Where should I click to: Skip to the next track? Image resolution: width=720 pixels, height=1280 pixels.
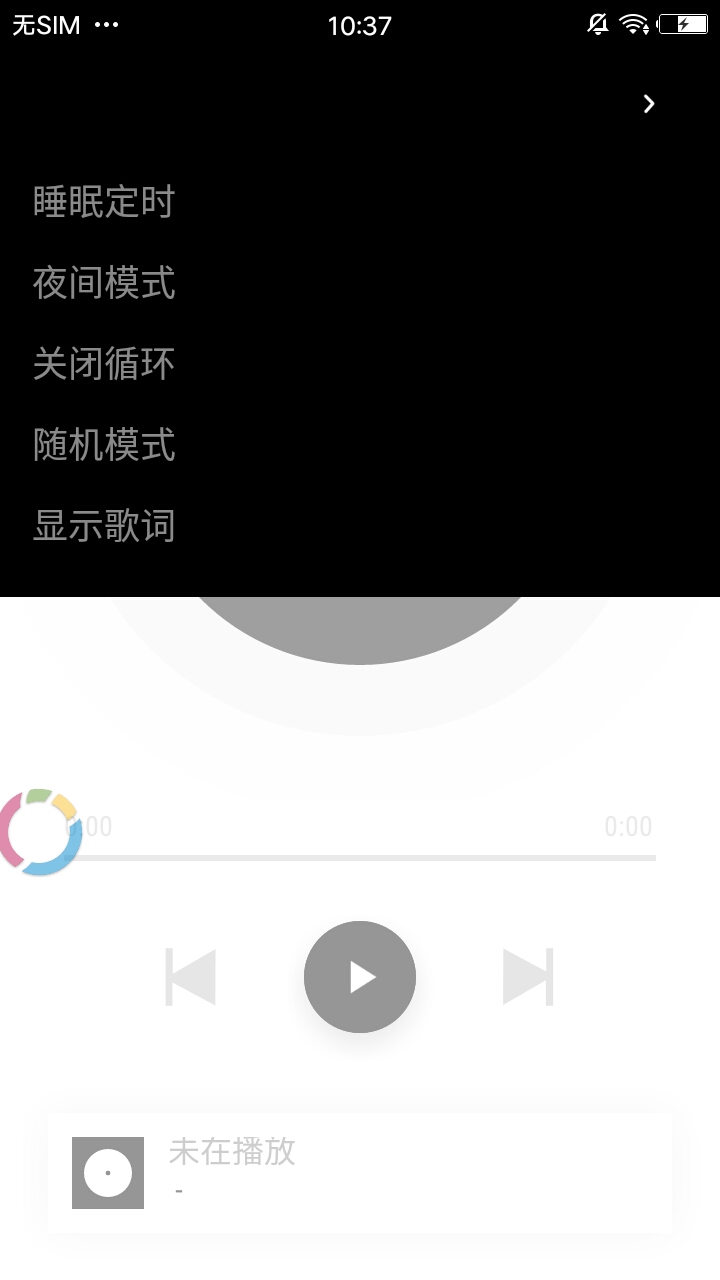pos(528,977)
